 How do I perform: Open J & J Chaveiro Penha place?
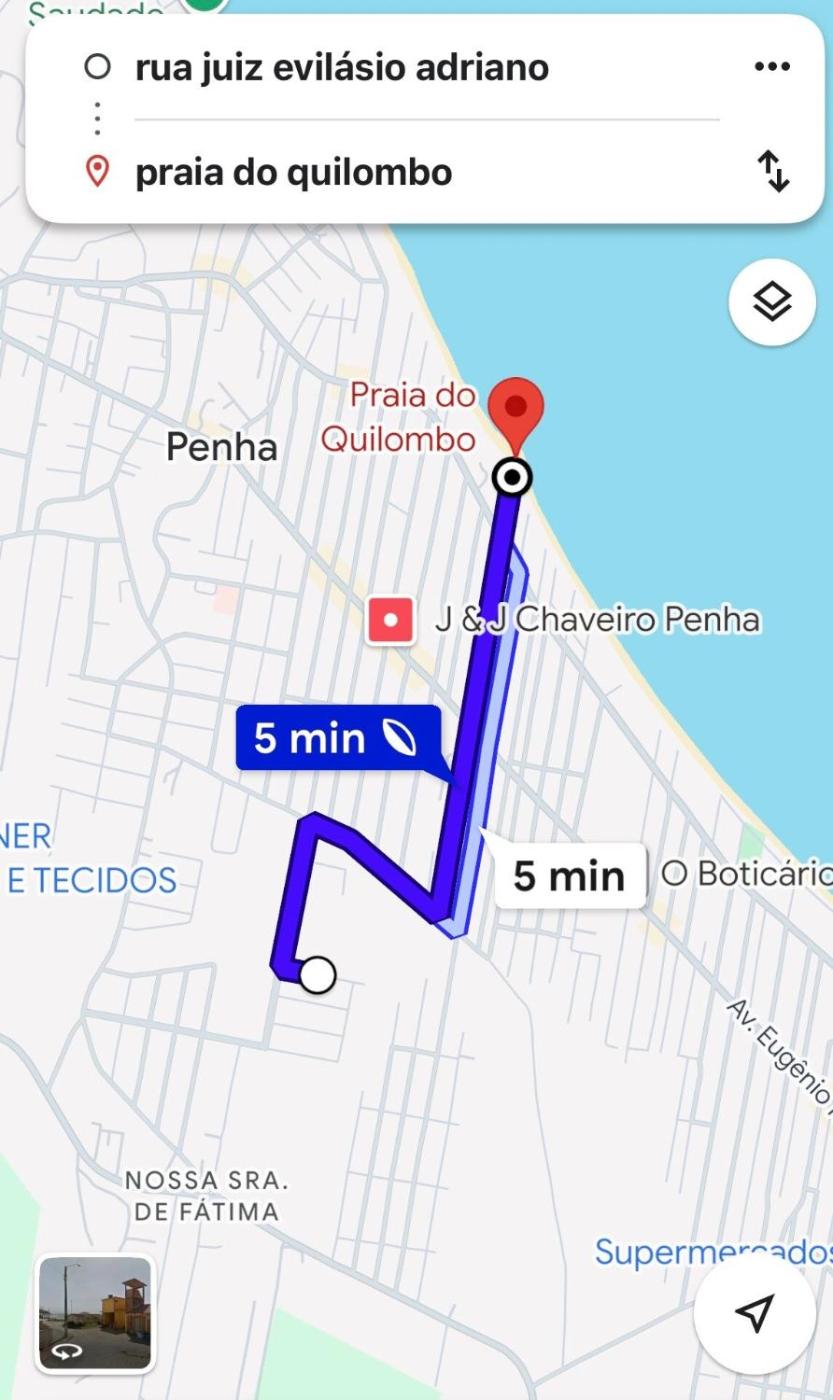tap(391, 620)
